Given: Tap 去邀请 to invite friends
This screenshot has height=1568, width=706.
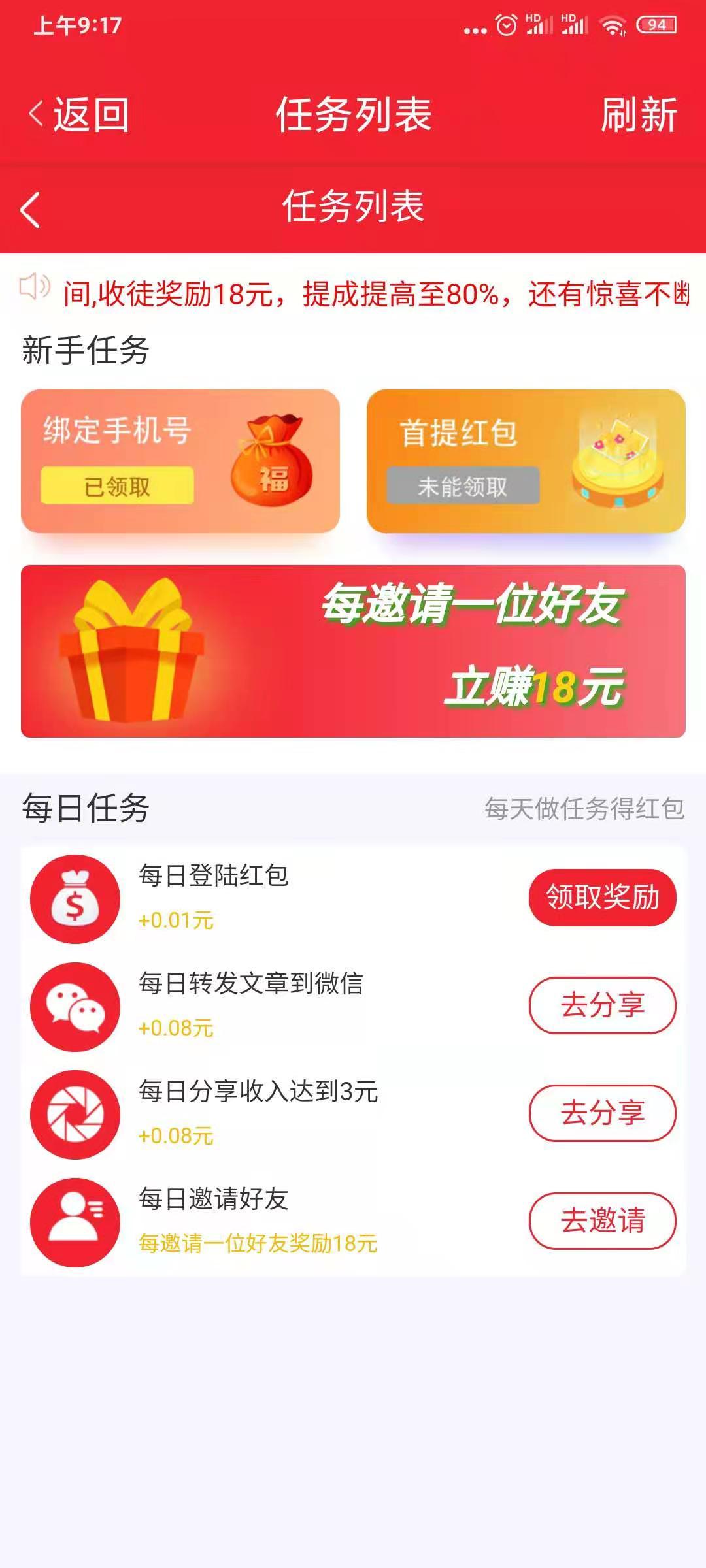Looking at the screenshot, I should (x=602, y=1220).
